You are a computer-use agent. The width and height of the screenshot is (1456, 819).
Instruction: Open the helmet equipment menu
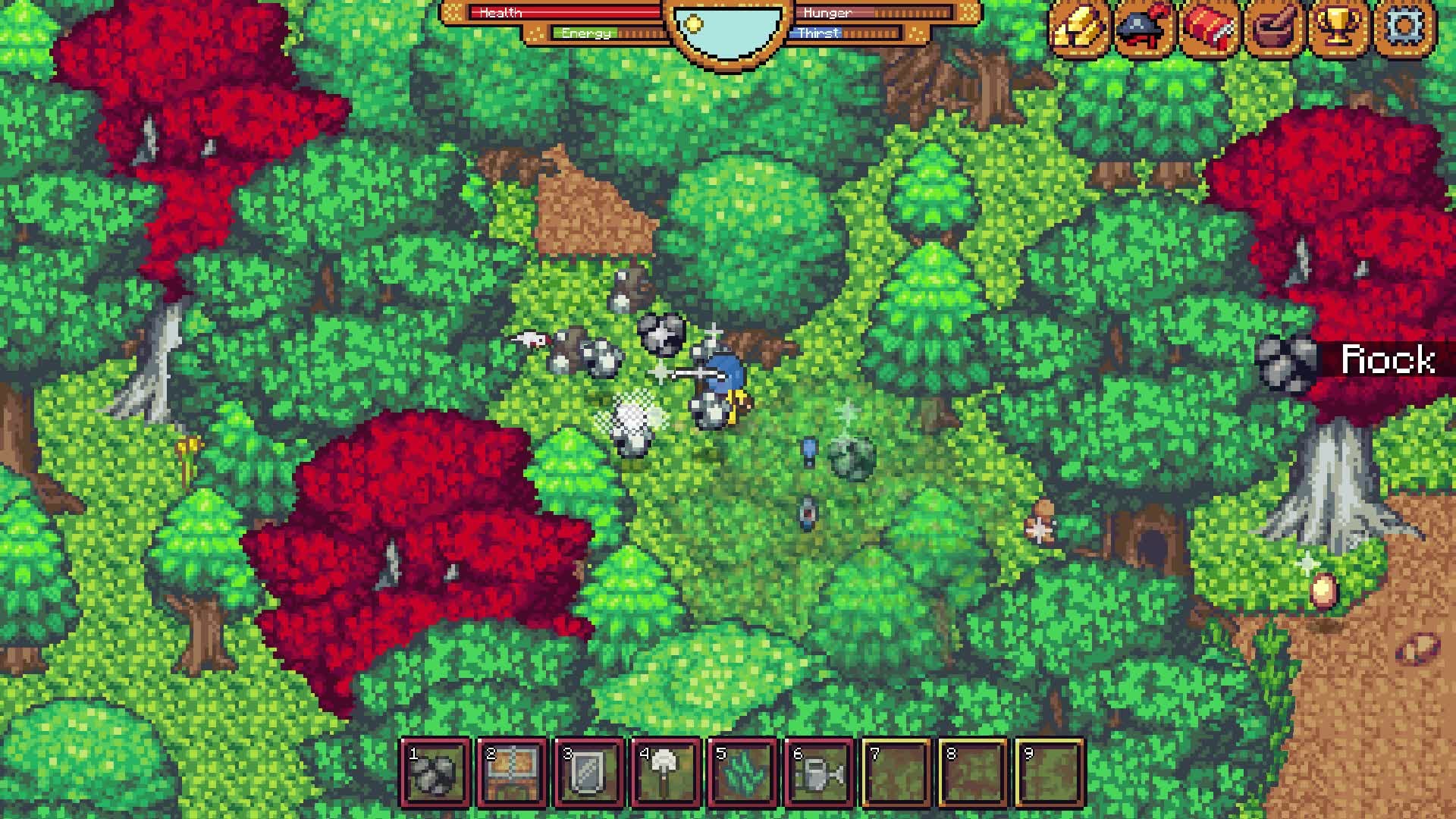1144,28
